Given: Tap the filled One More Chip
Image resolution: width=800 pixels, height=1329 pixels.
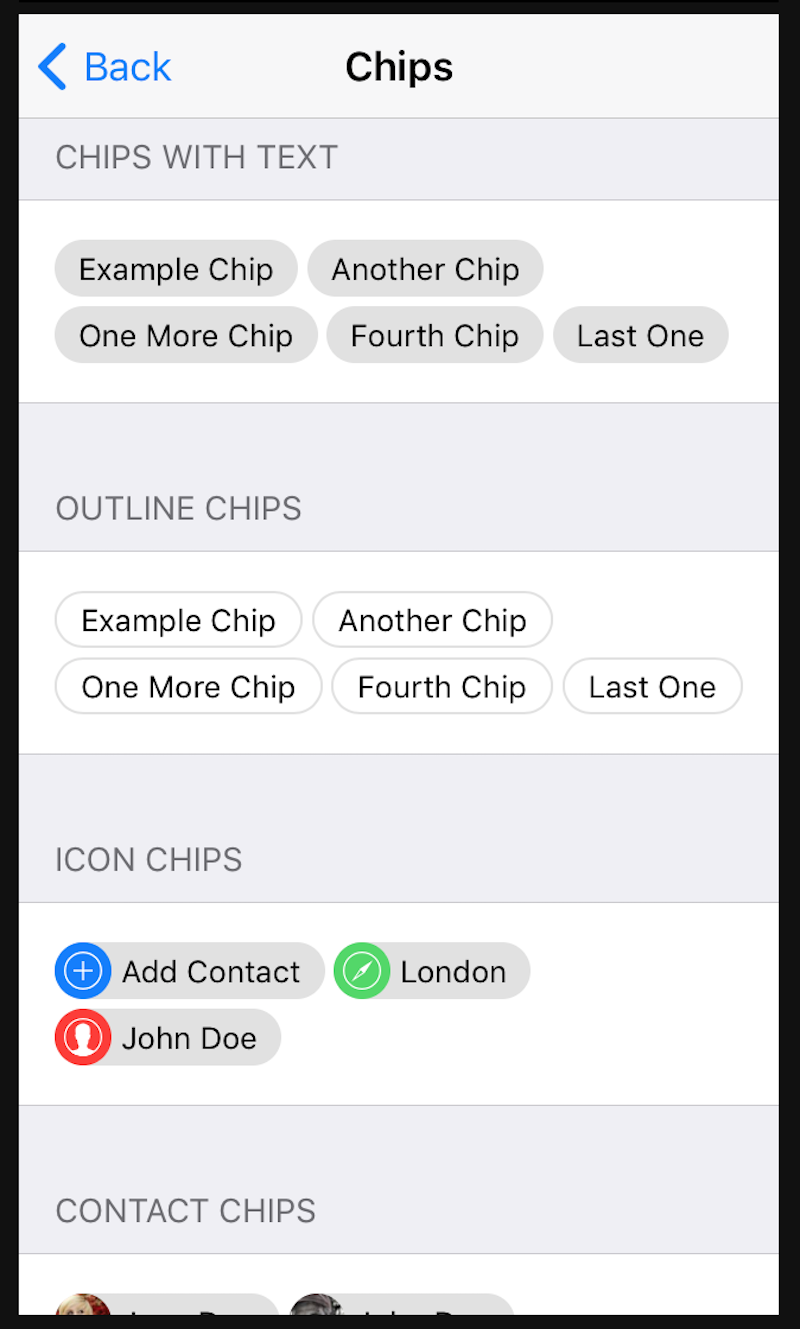Looking at the screenshot, I should [x=186, y=335].
